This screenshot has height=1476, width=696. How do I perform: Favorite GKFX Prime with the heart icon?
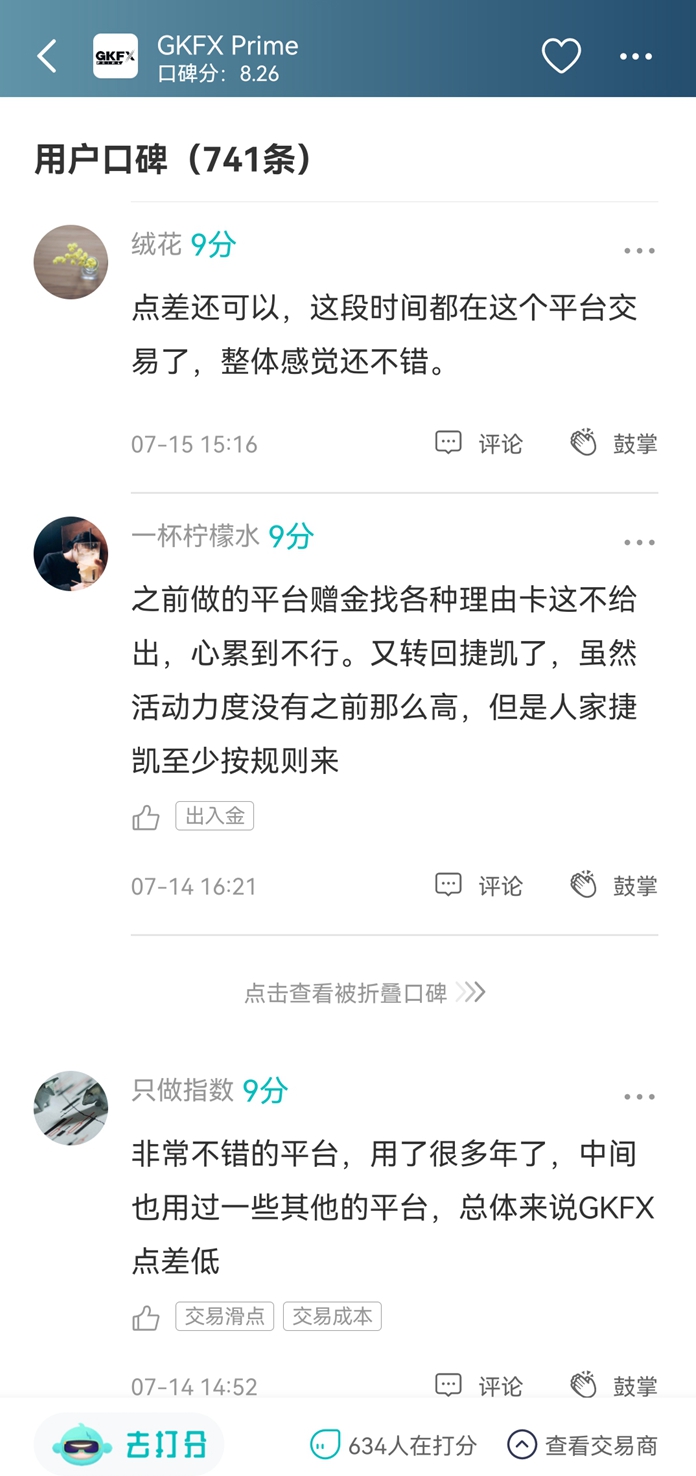[561, 56]
